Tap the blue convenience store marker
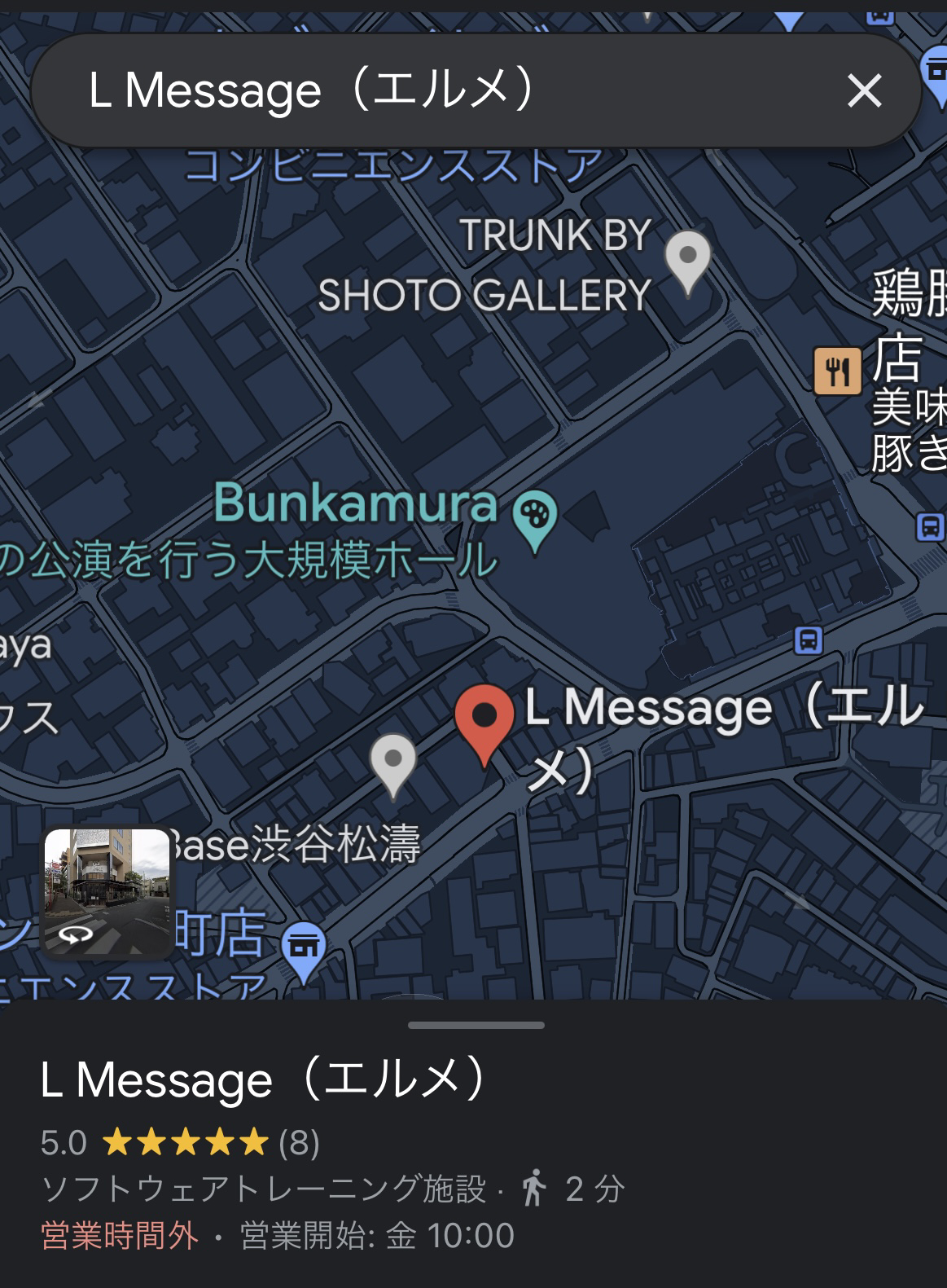The width and height of the screenshot is (947, 1288). 304,948
